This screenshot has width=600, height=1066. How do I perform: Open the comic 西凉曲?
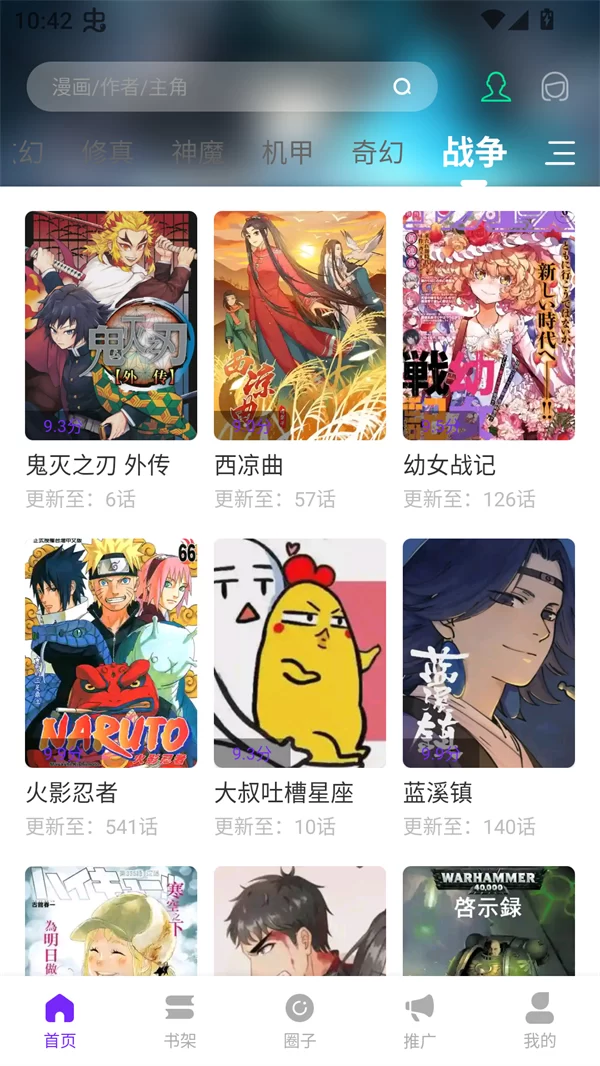pos(300,326)
